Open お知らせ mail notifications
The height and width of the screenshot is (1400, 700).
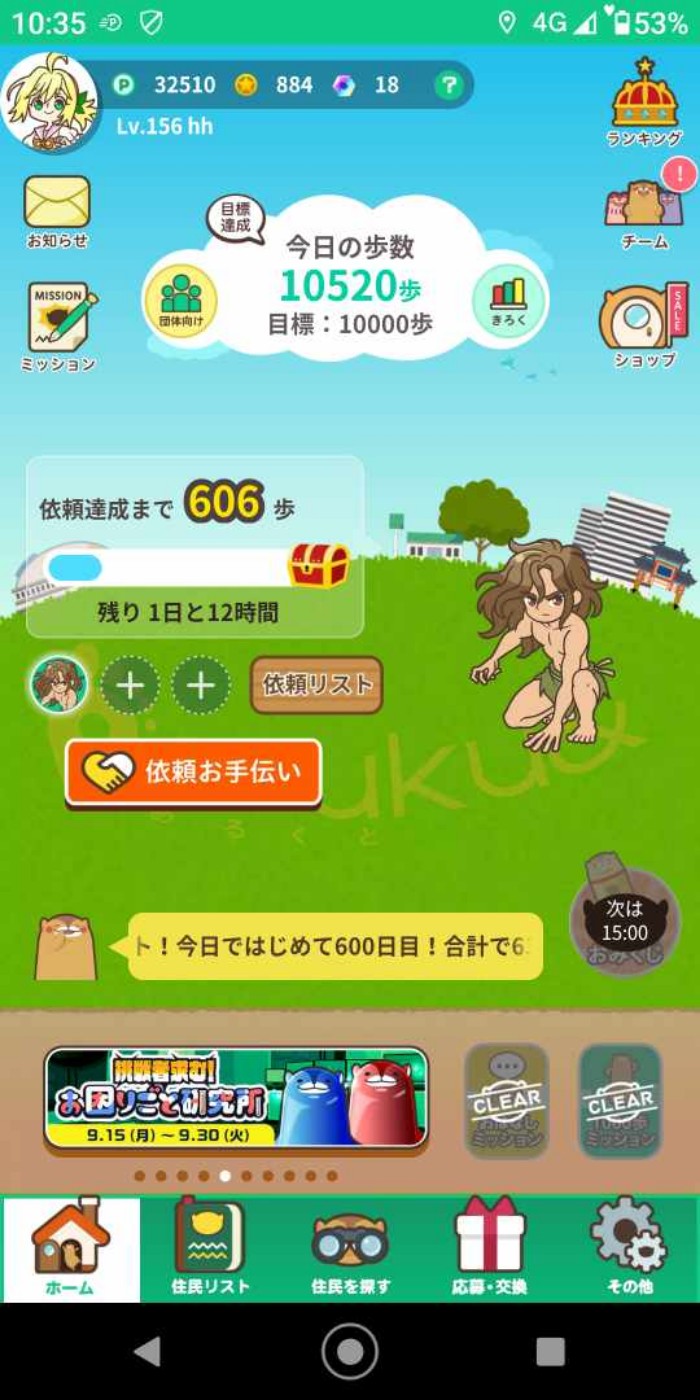[x=57, y=210]
